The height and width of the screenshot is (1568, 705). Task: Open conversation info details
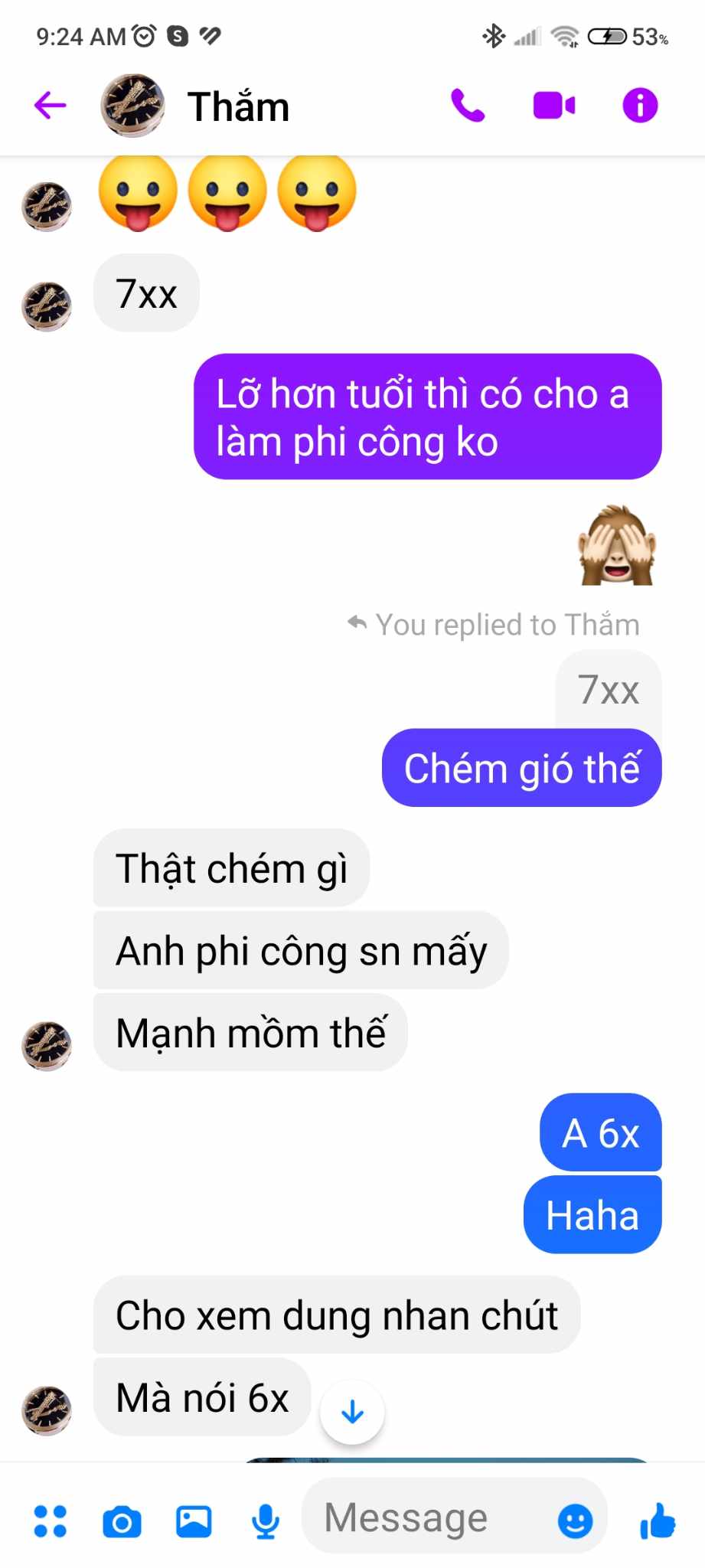tap(640, 106)
